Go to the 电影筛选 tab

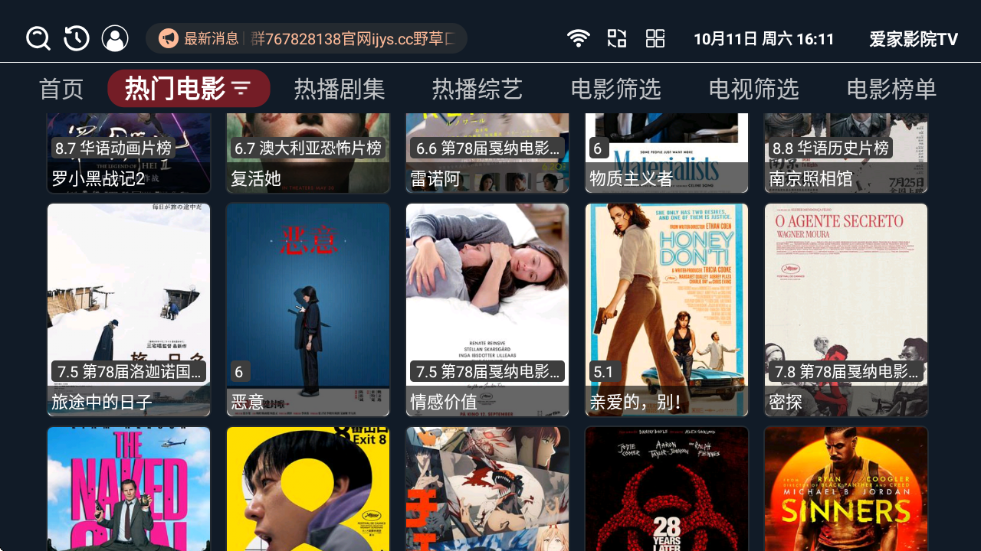tap(615, 89)
